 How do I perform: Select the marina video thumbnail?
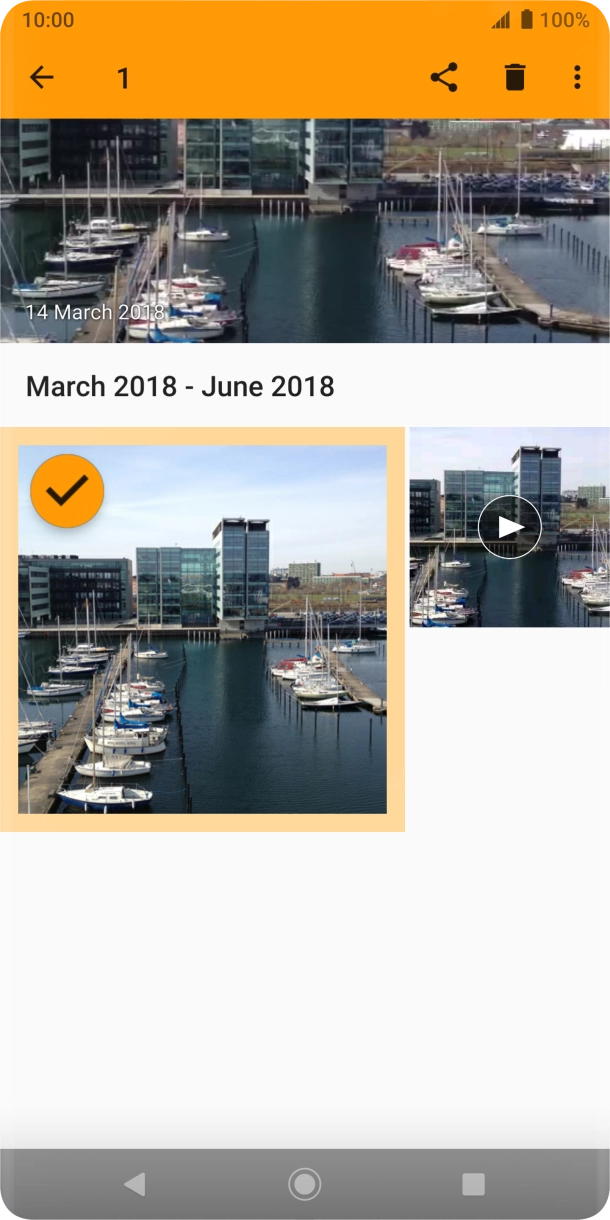(x=509, y=527)
